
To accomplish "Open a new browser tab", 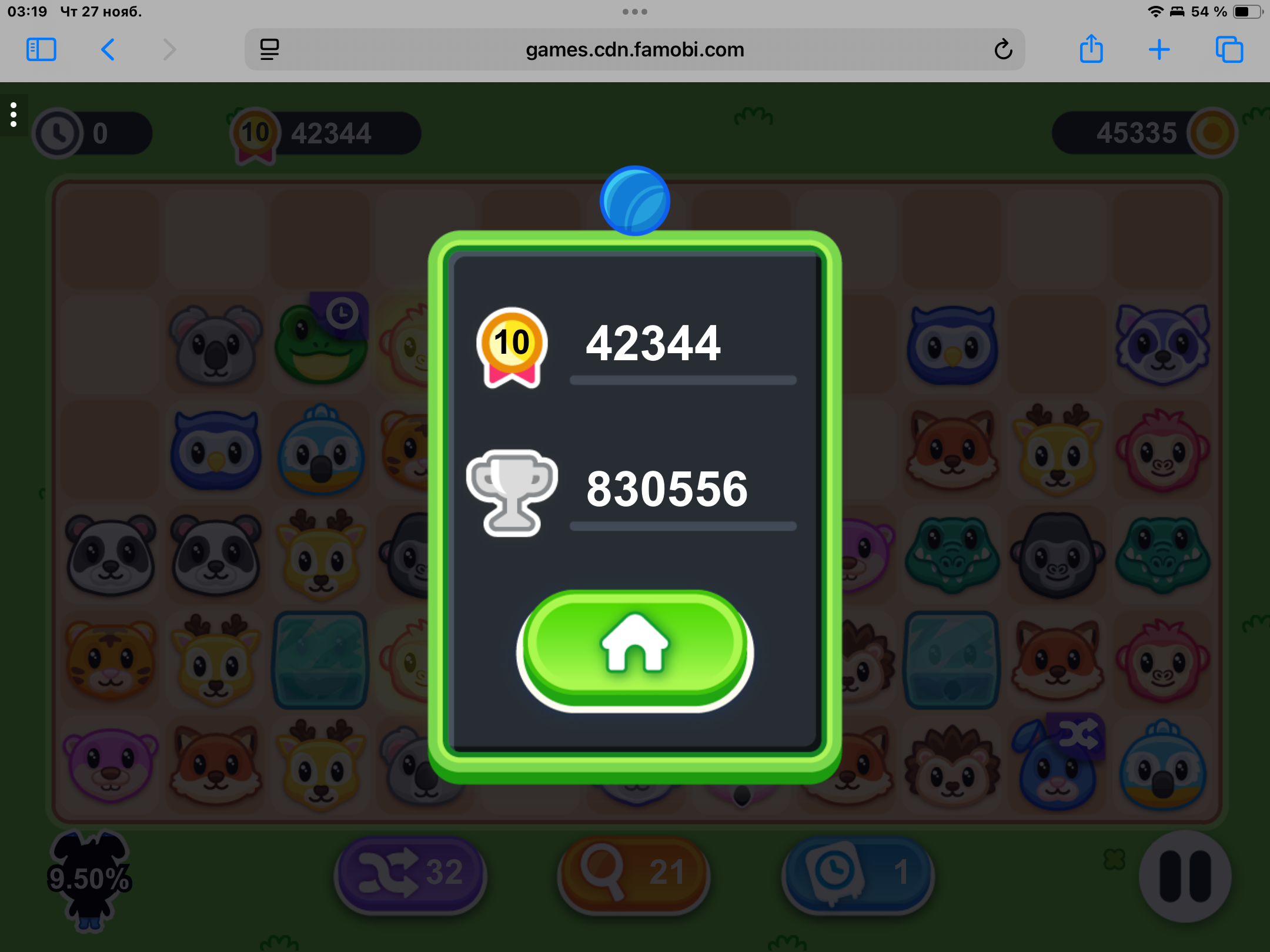I will coord(1159,50).
